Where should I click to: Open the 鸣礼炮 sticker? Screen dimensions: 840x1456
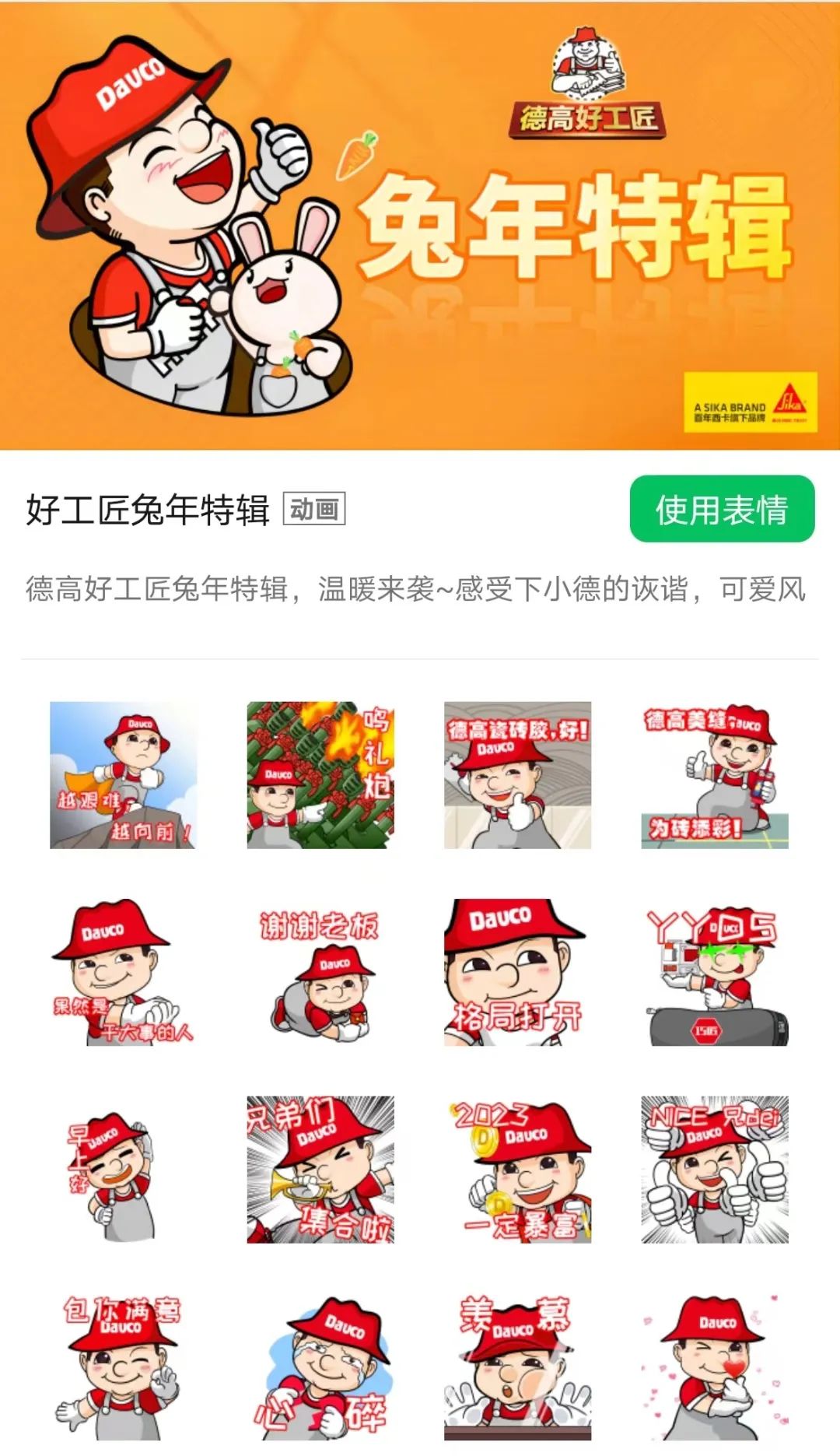click(320, 775)
